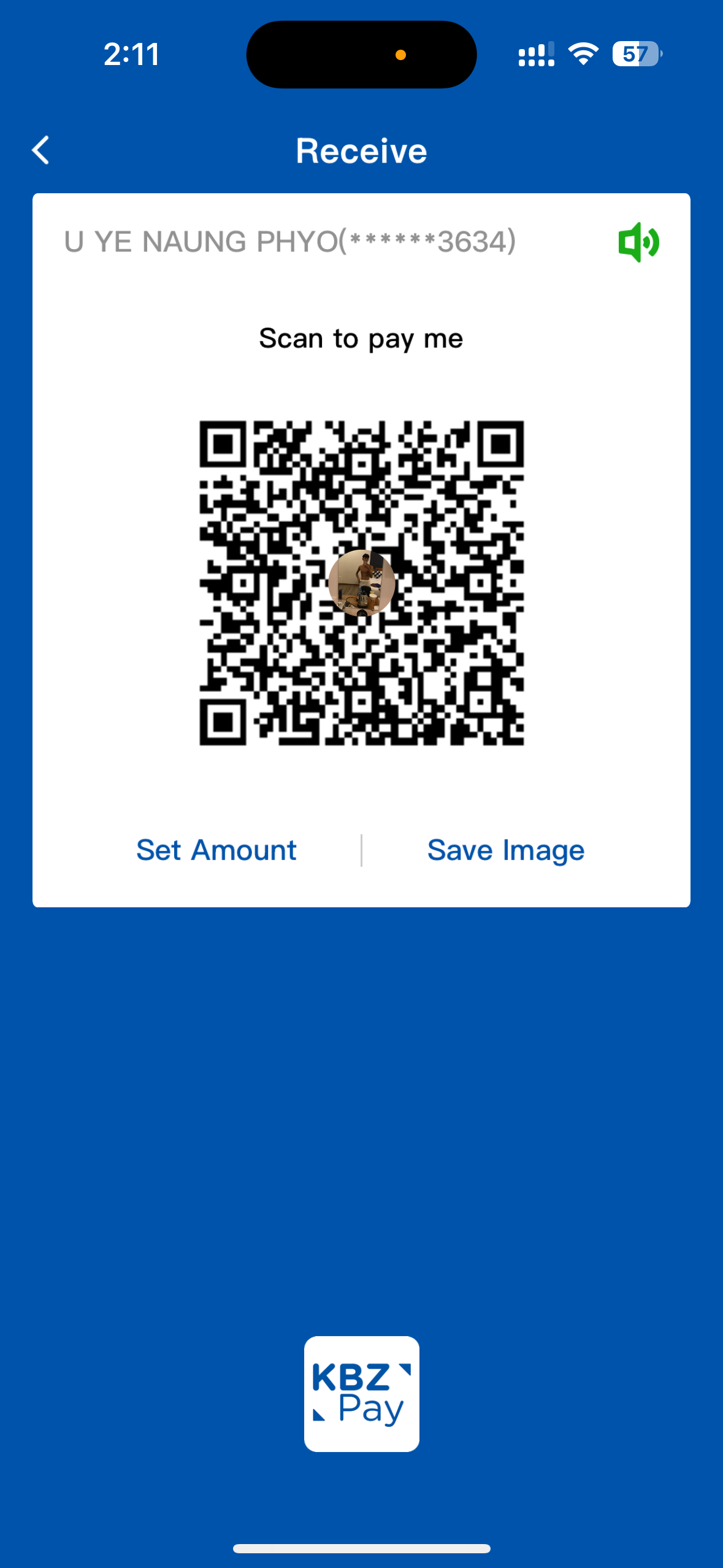Tap Set Amount

point(216,850)
